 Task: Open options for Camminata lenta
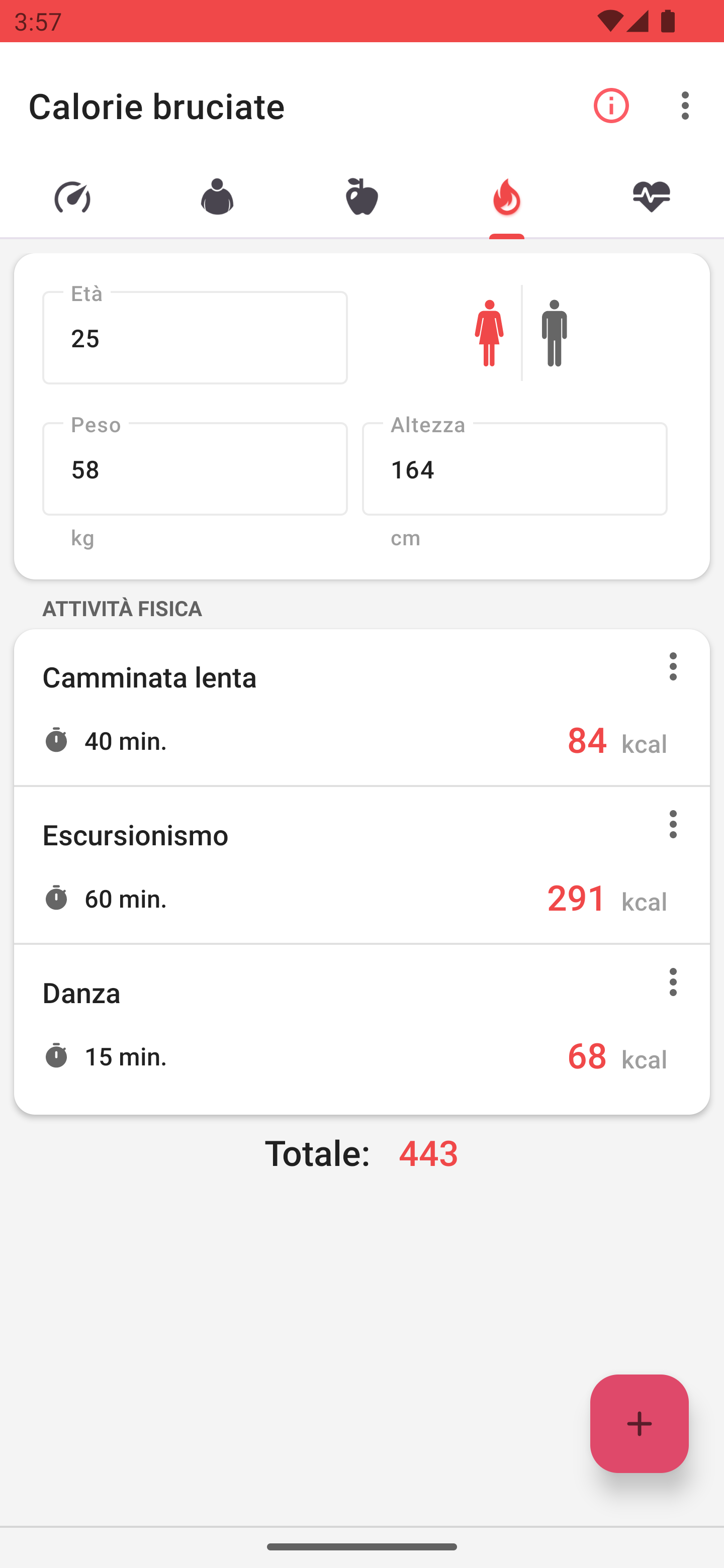click(673, 666)
